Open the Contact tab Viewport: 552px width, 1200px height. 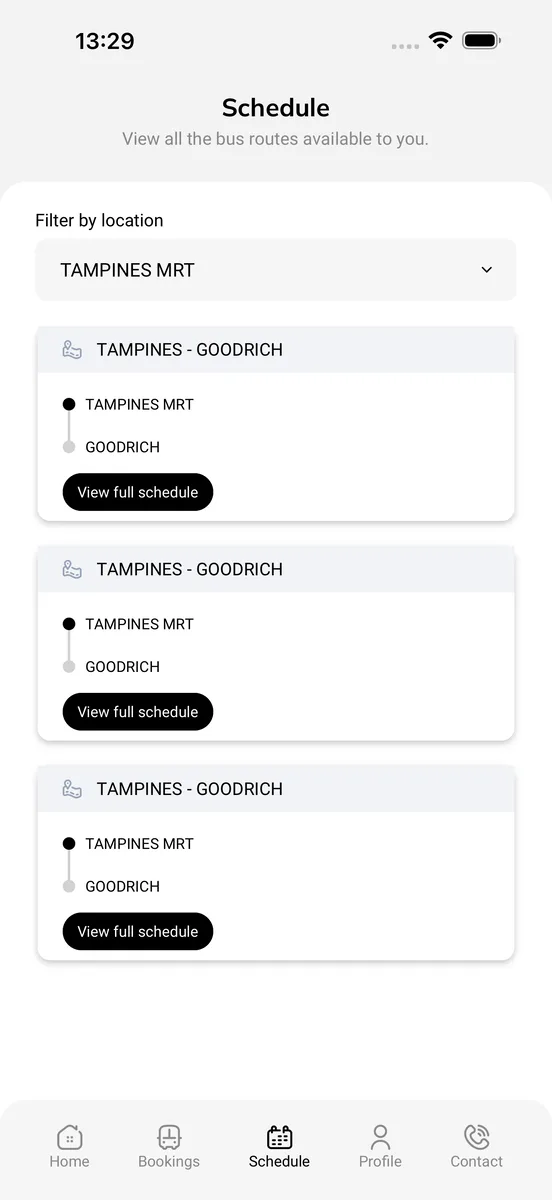476,1146
